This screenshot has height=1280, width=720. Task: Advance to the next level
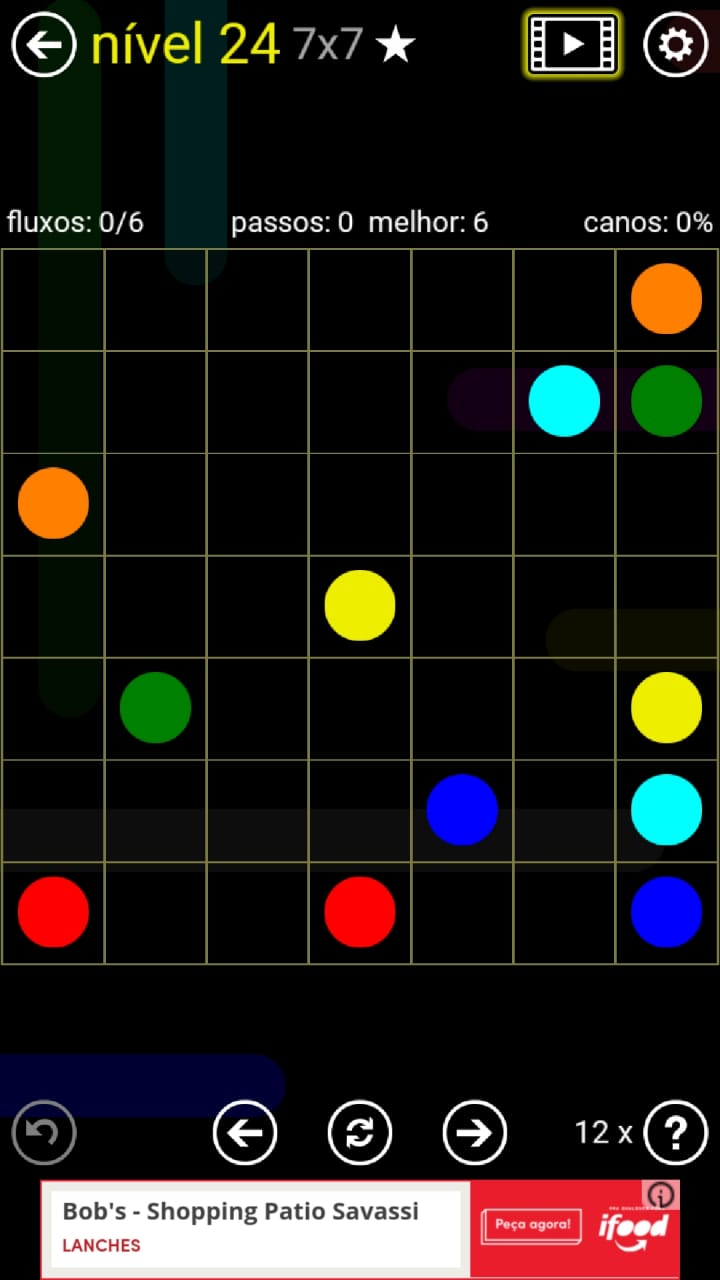point(475,1132)
